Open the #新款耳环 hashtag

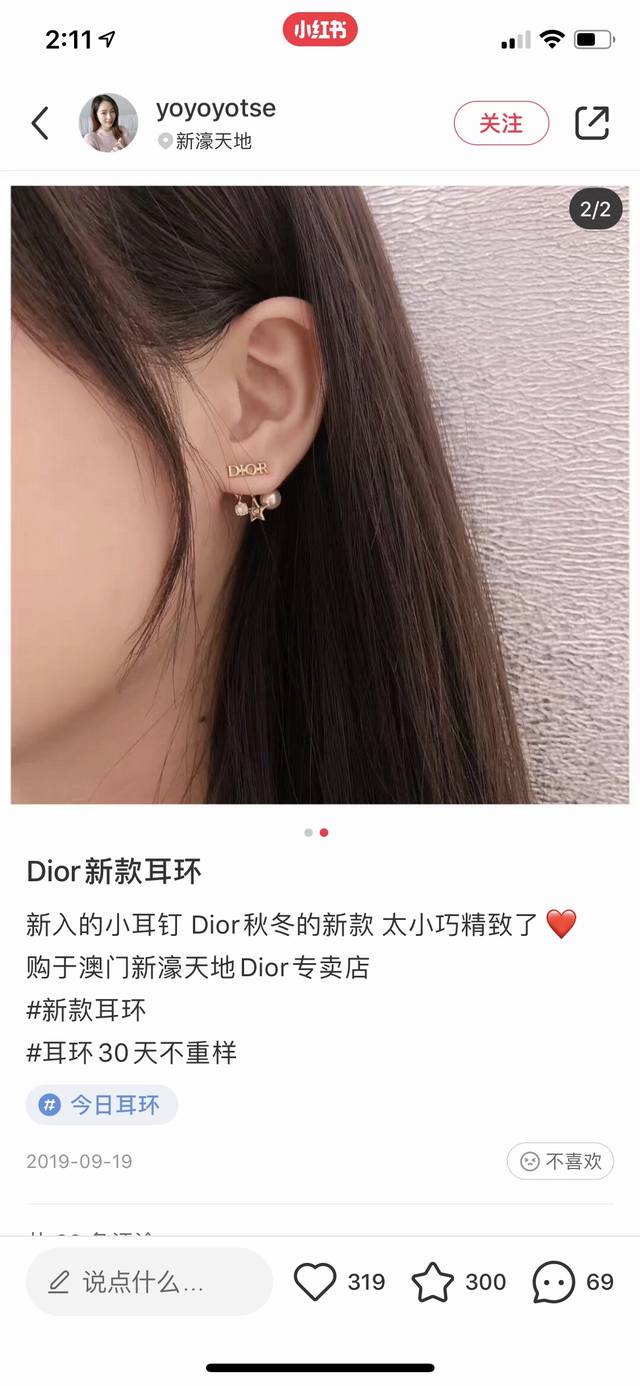click(x=86, y=1010)
